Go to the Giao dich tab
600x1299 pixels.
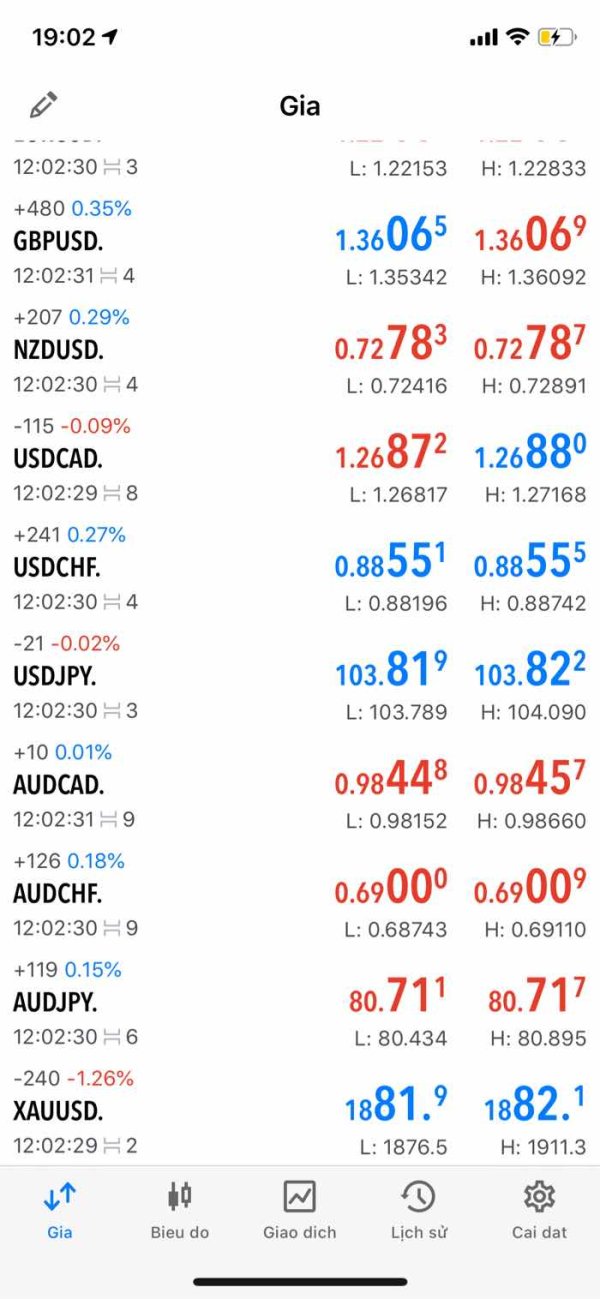tap(300, 1210)
